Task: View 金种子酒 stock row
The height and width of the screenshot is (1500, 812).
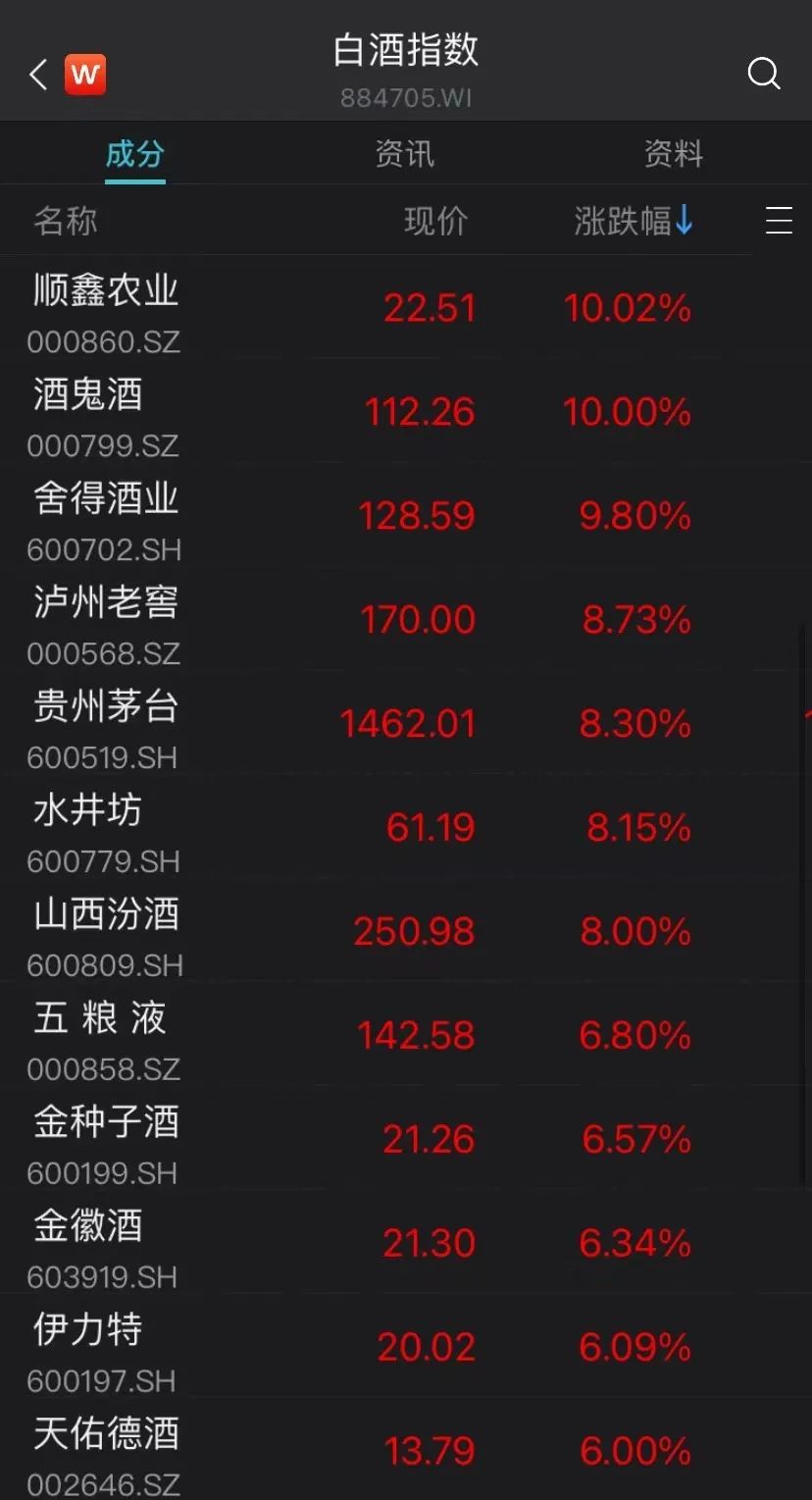Action: point(106,1122)
